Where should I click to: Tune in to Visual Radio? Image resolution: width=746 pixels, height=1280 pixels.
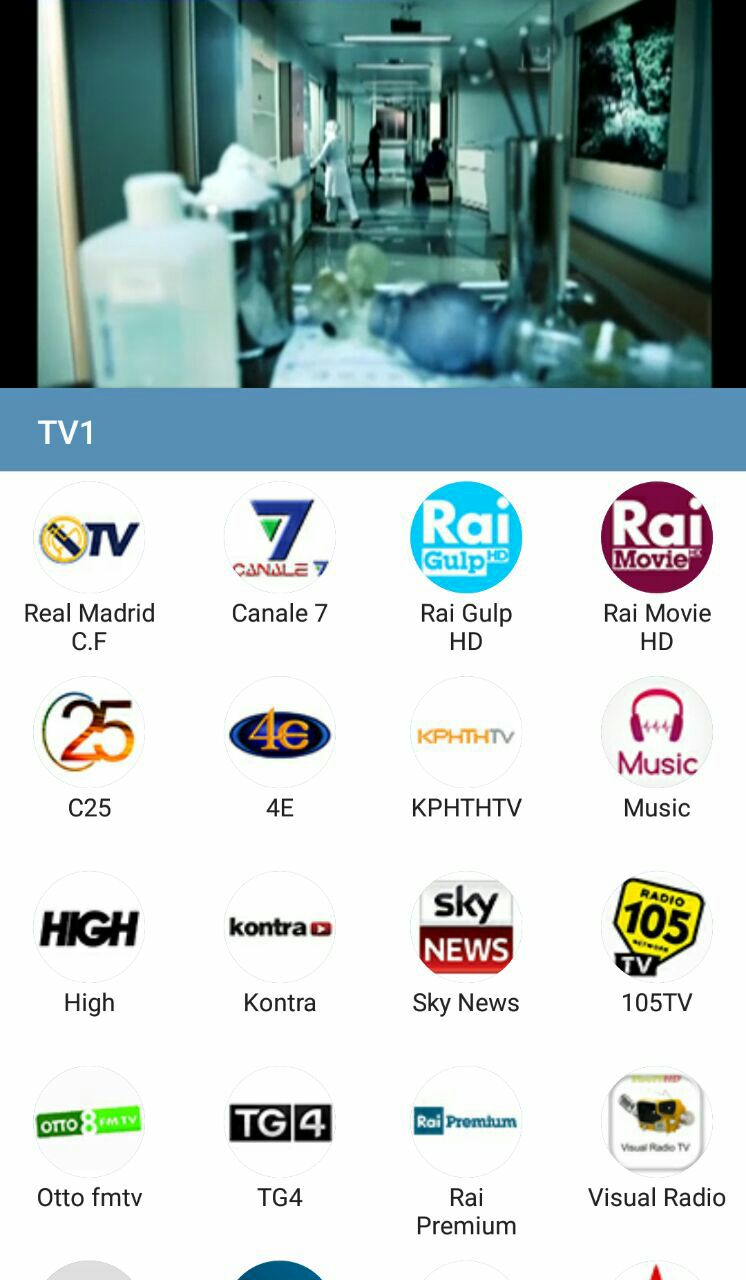click(x=656, y=1122)
